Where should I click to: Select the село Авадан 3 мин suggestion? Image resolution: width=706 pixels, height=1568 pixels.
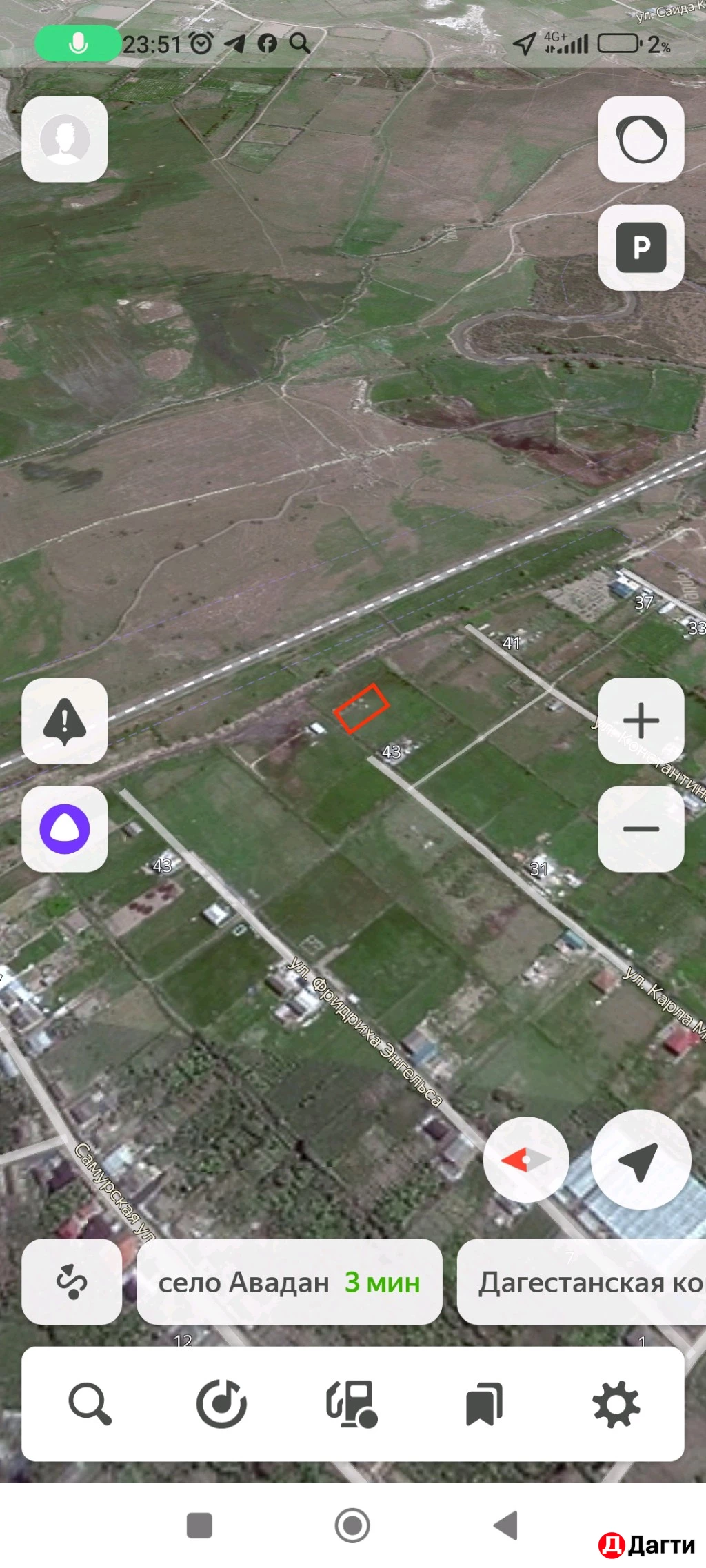(290, 1282)
